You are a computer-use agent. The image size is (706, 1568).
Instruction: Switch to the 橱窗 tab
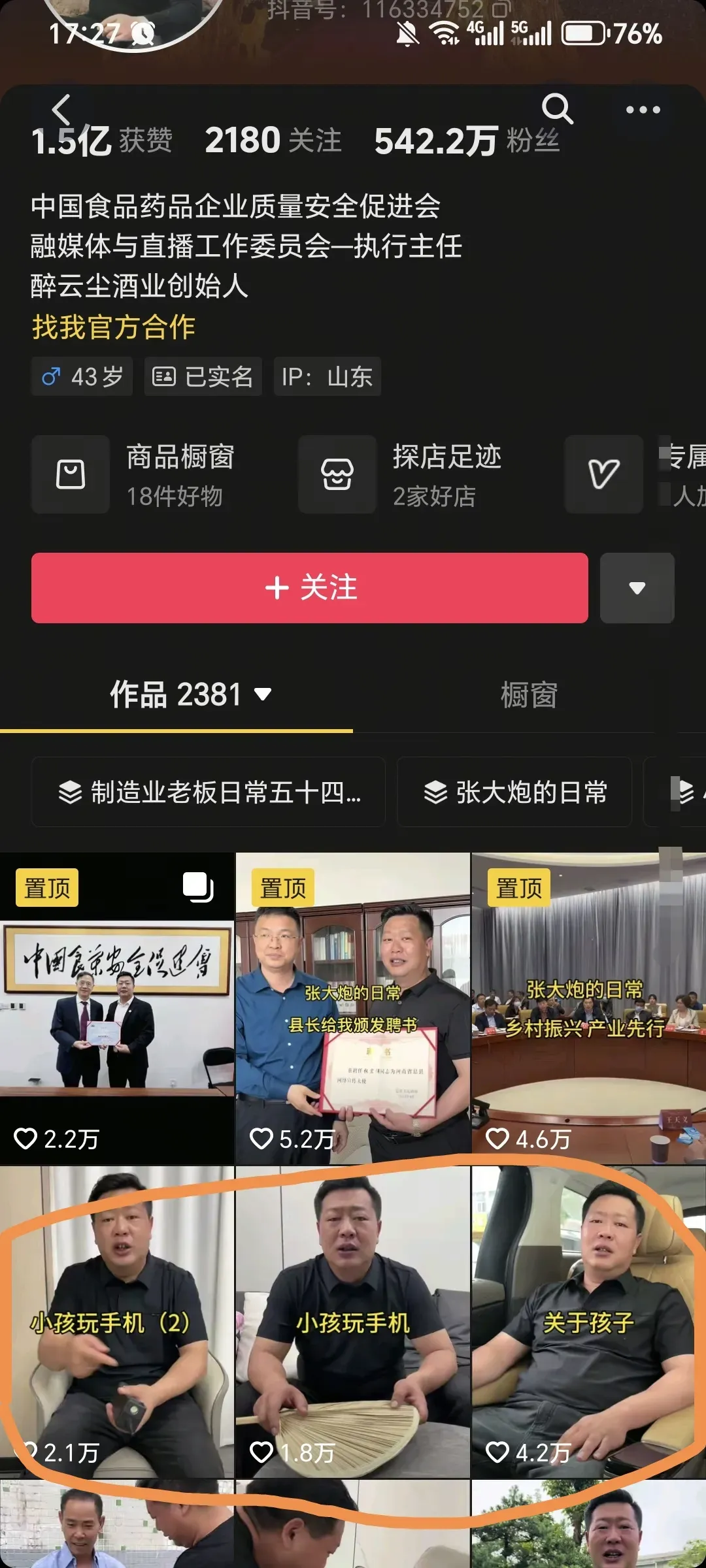[x=528, y=695]
